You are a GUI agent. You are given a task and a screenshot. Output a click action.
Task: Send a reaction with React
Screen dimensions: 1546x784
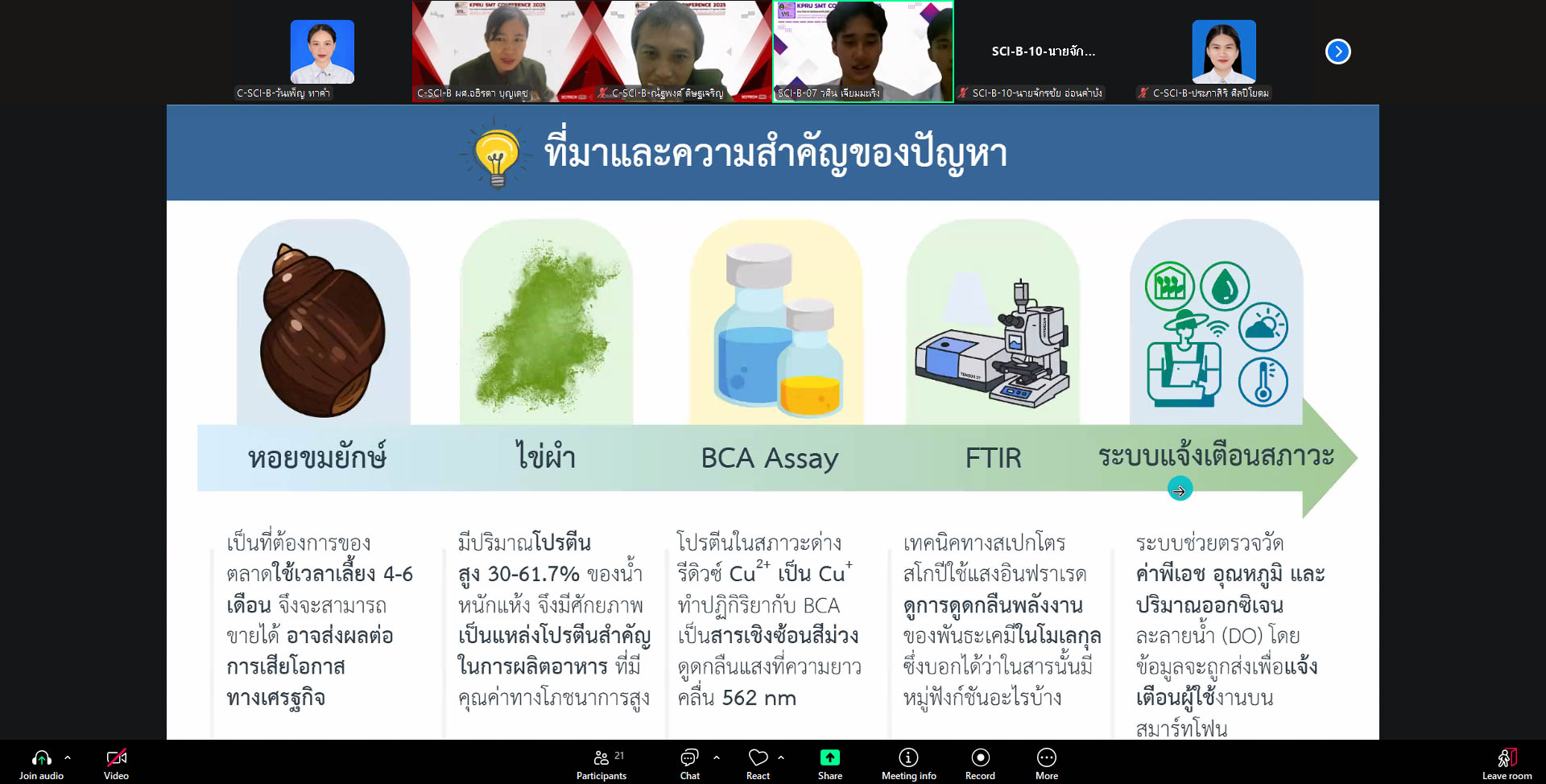point(758,763)
